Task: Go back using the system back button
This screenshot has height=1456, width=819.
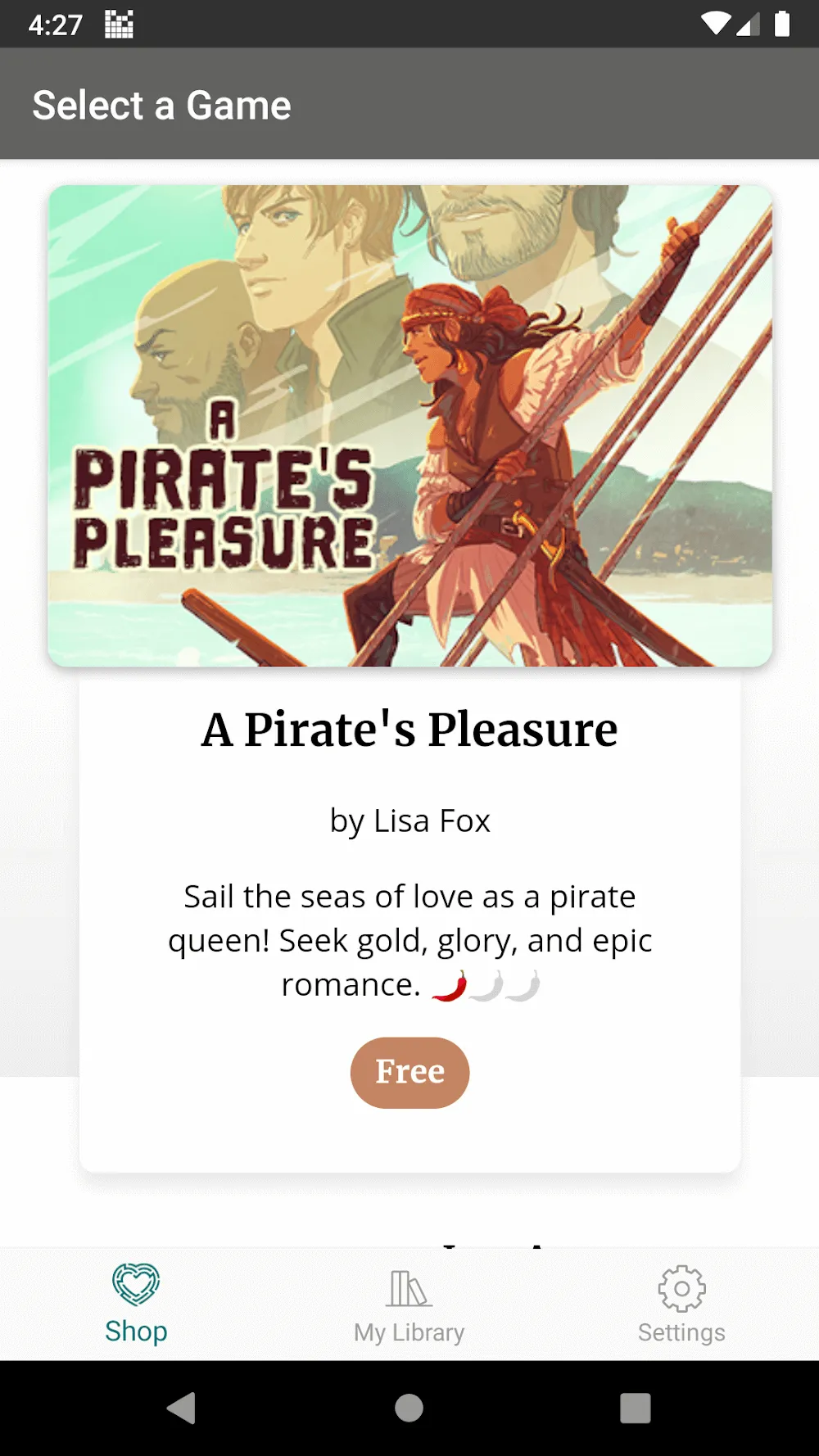Action: (x=182, y=1408)
